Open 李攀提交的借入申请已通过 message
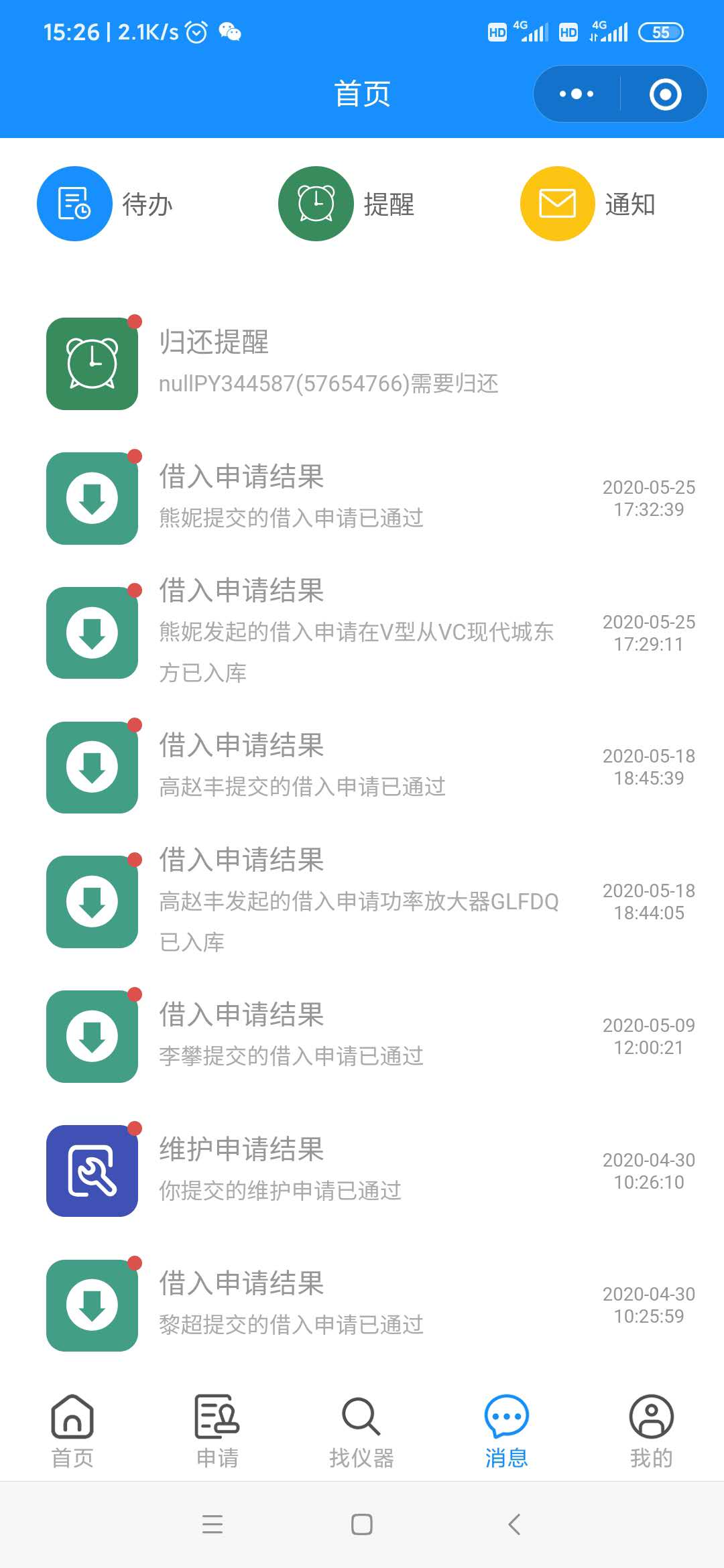 pos(362,1036)
